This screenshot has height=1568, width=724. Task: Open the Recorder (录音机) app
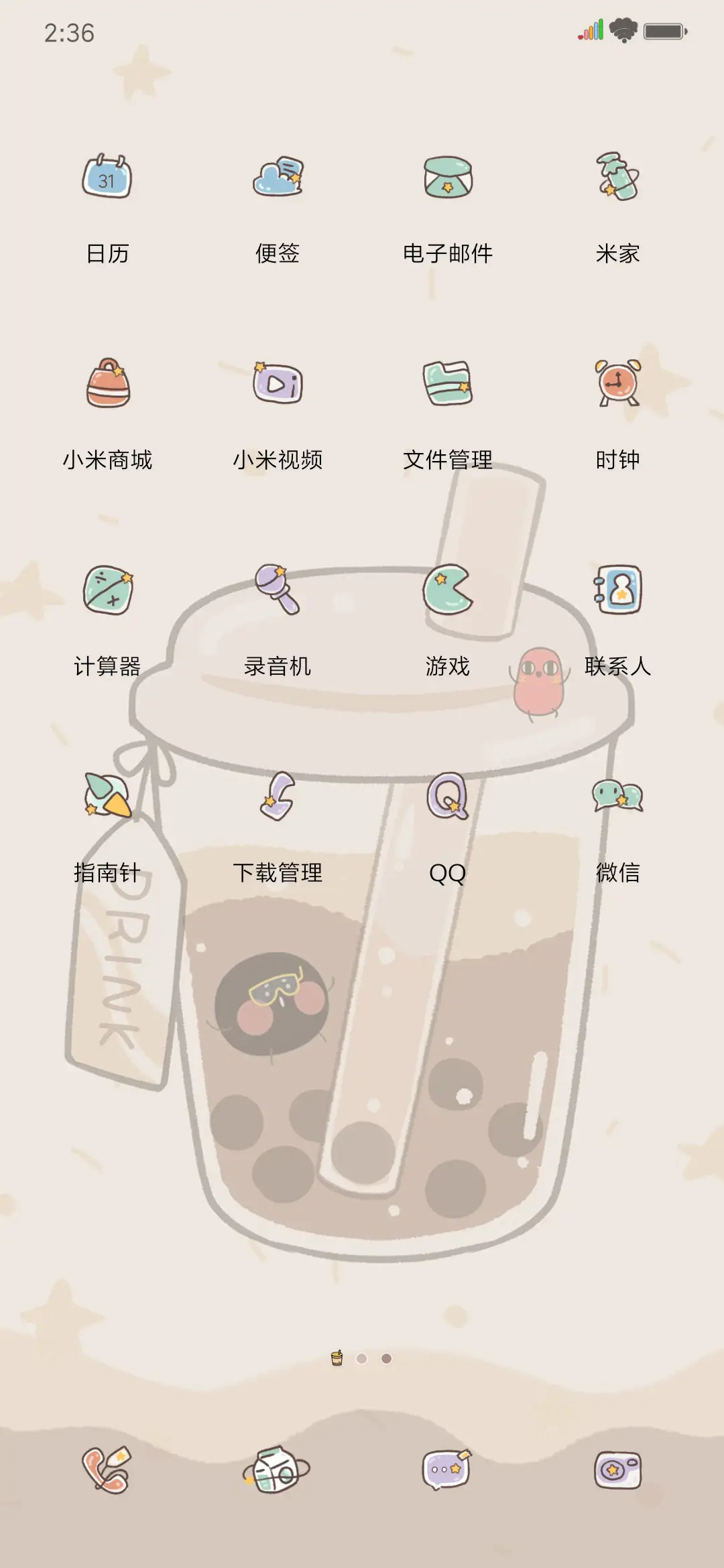tap(277, 593)
